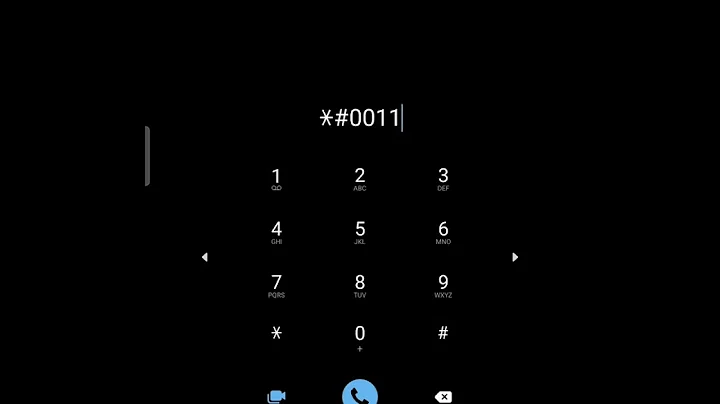
Task: Tap the 9 WXYZ key
Action: [x=443, y=286]
